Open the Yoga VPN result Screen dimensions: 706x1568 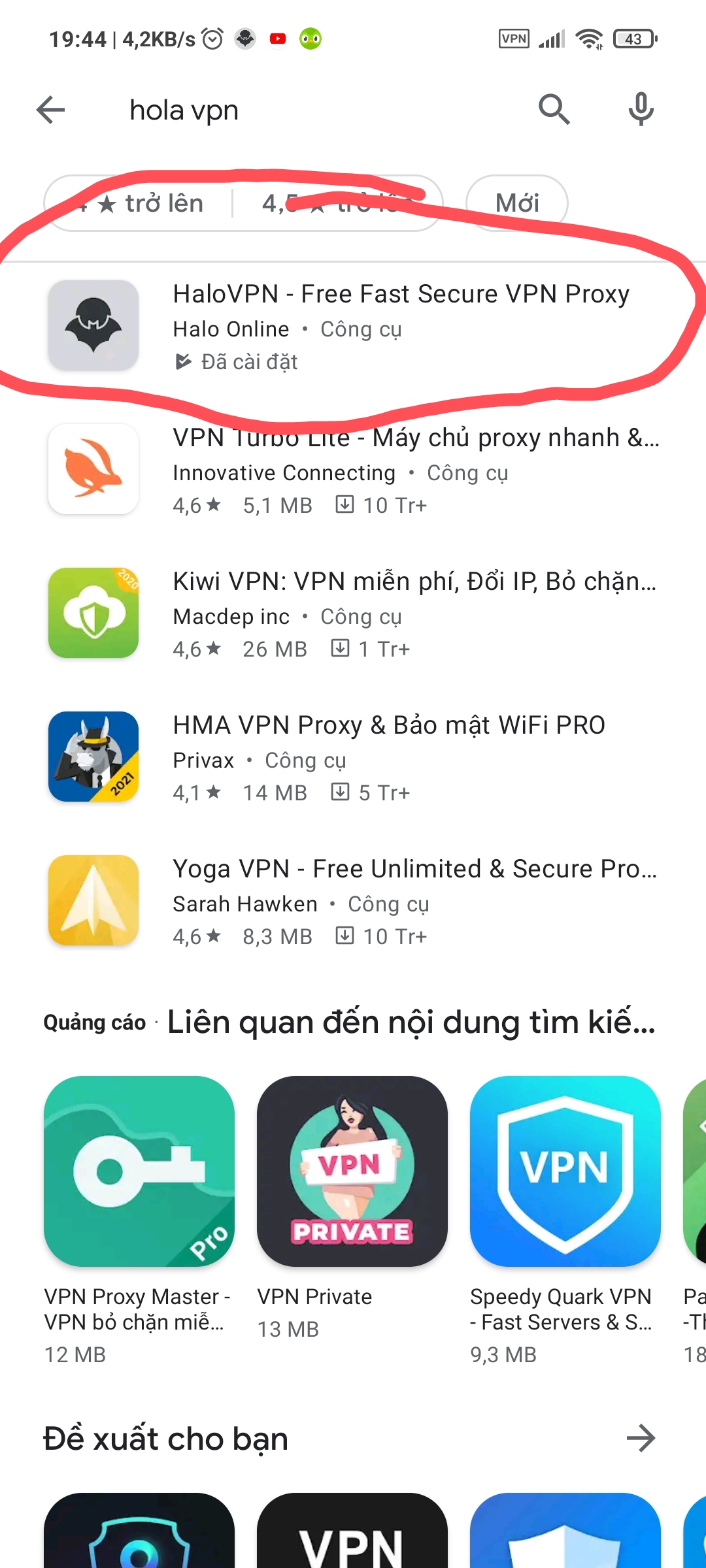click(353, 902)
